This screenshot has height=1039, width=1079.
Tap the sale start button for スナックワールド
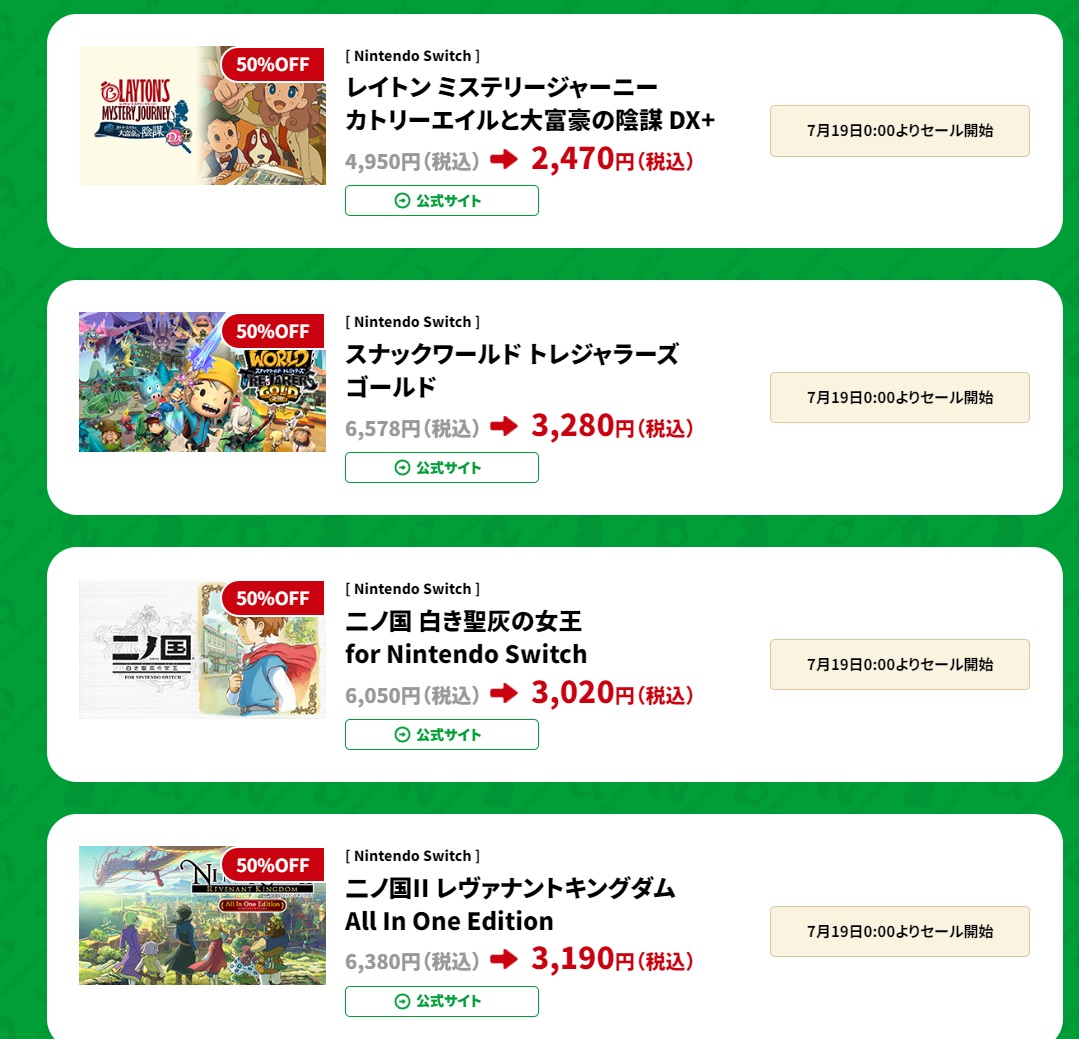point(899,398)
